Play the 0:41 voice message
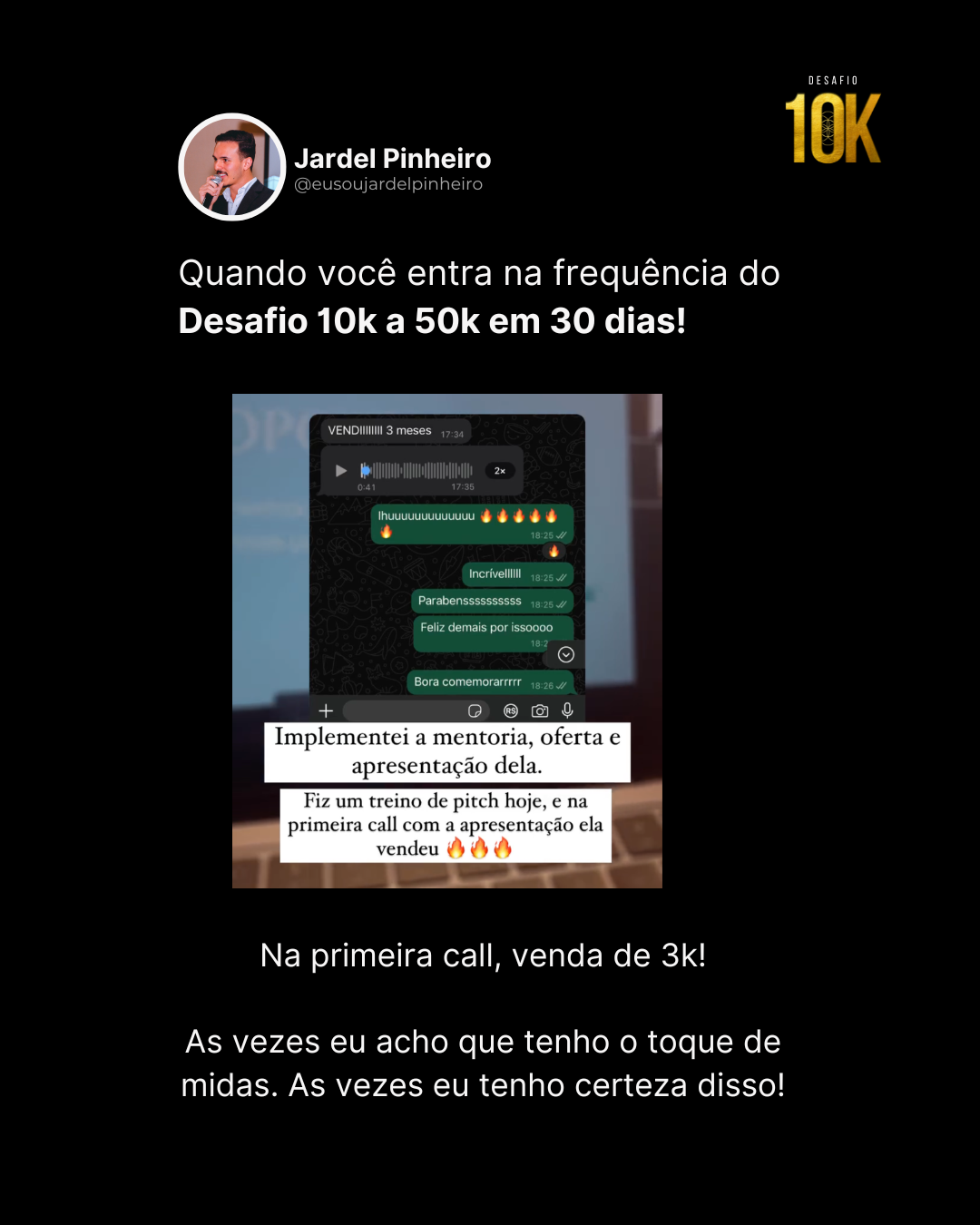 (341, 470)
